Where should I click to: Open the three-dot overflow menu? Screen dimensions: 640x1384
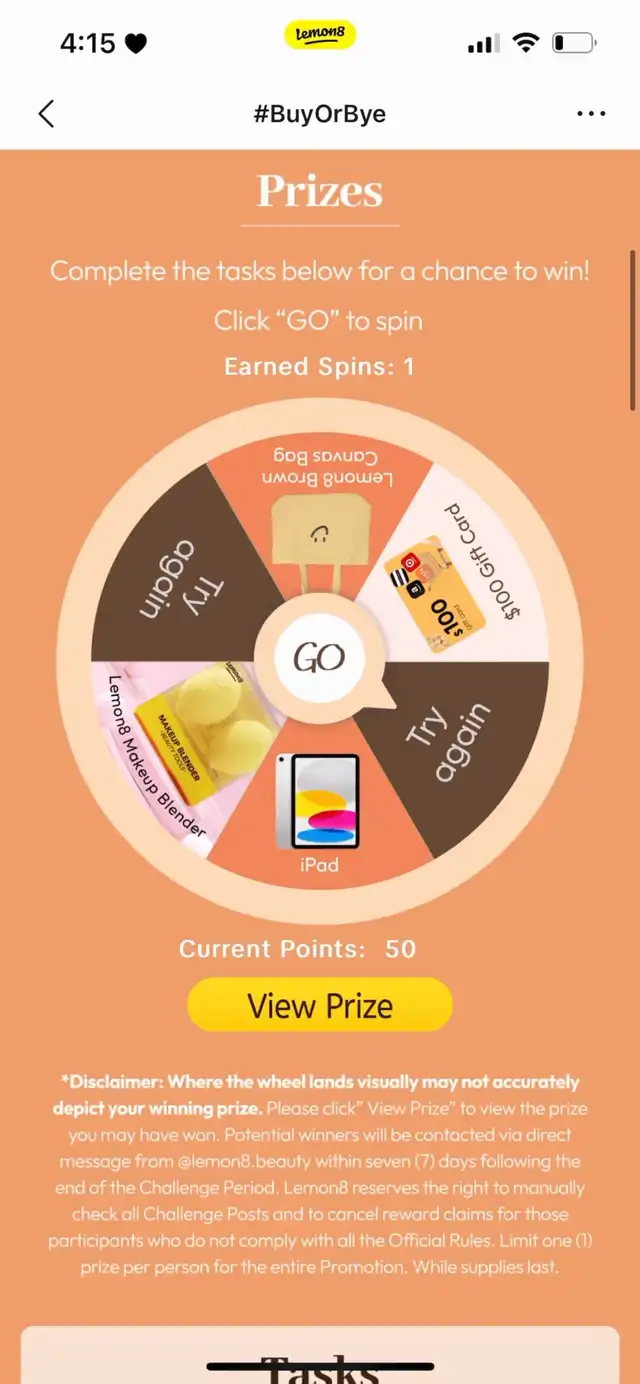pyautogui.click(x=591, y=114)
